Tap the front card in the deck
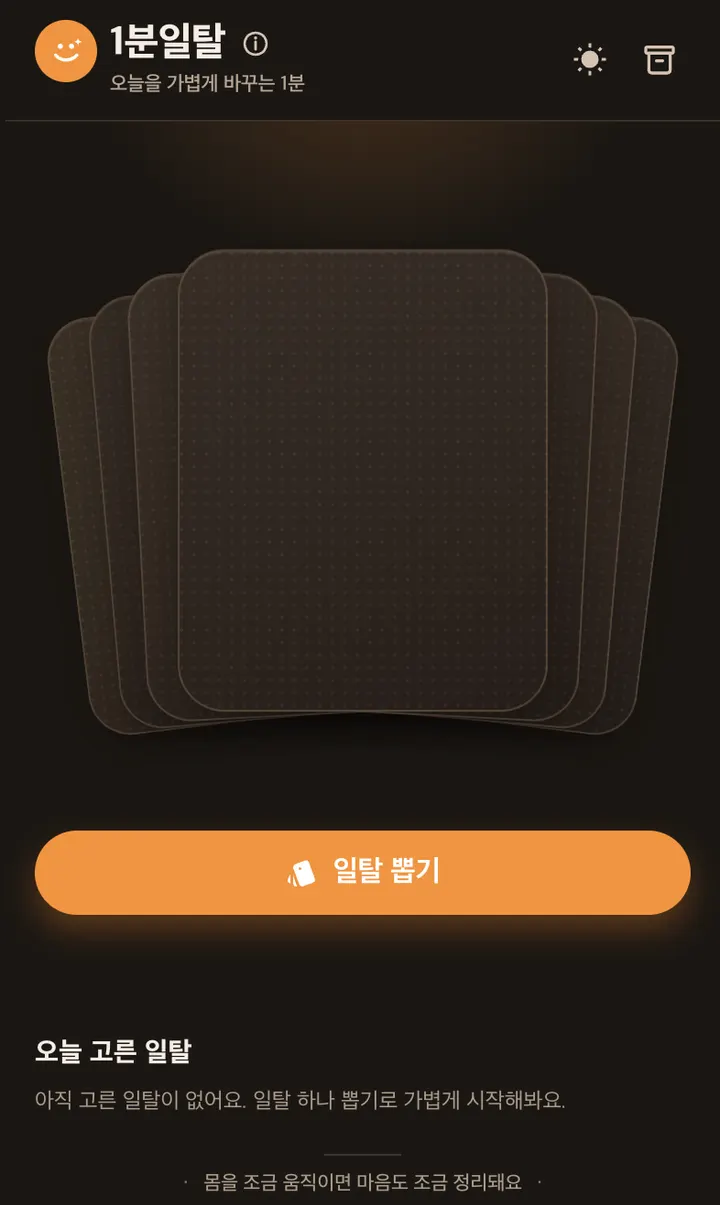The height and width of the screenshot is (1205, 720). 363,480
